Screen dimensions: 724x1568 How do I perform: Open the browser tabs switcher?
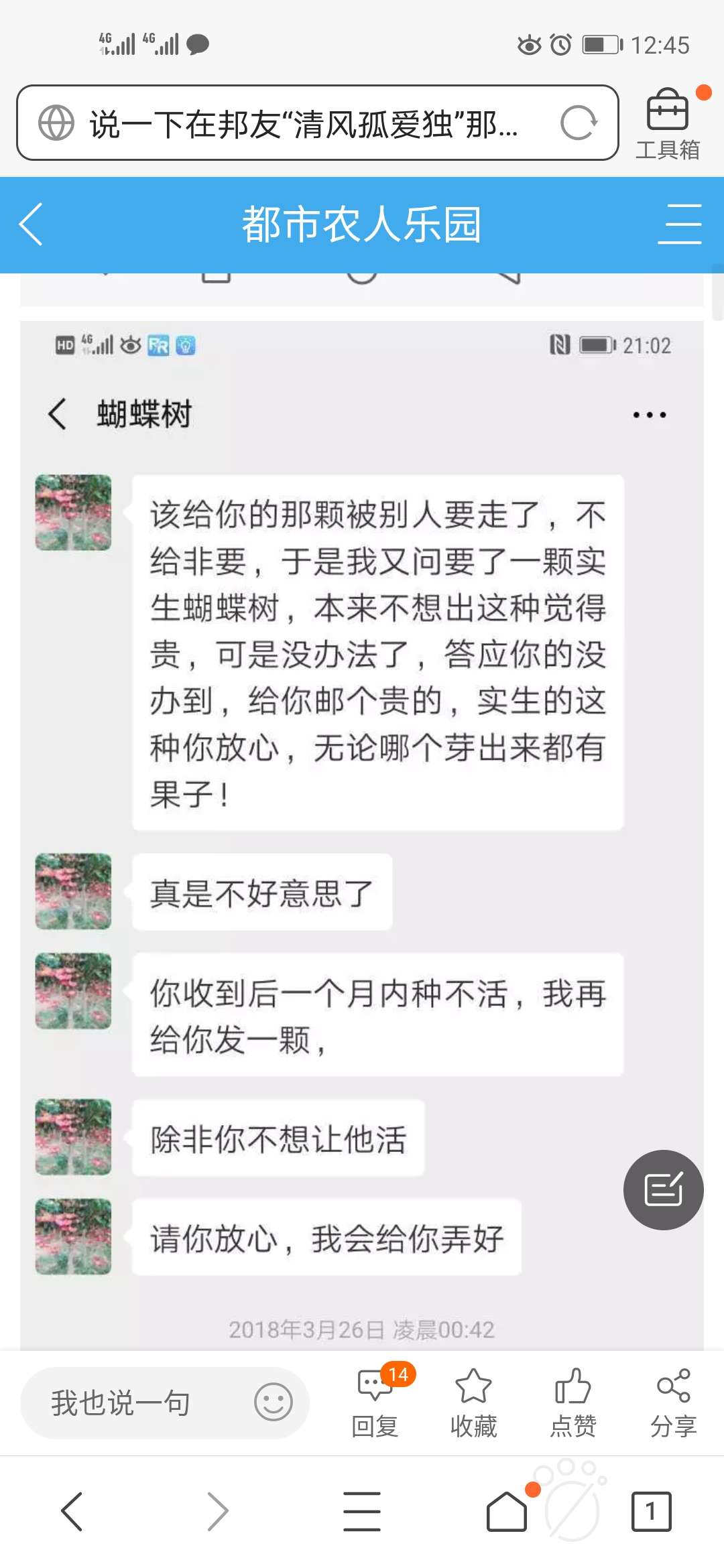pos(651,1512)
